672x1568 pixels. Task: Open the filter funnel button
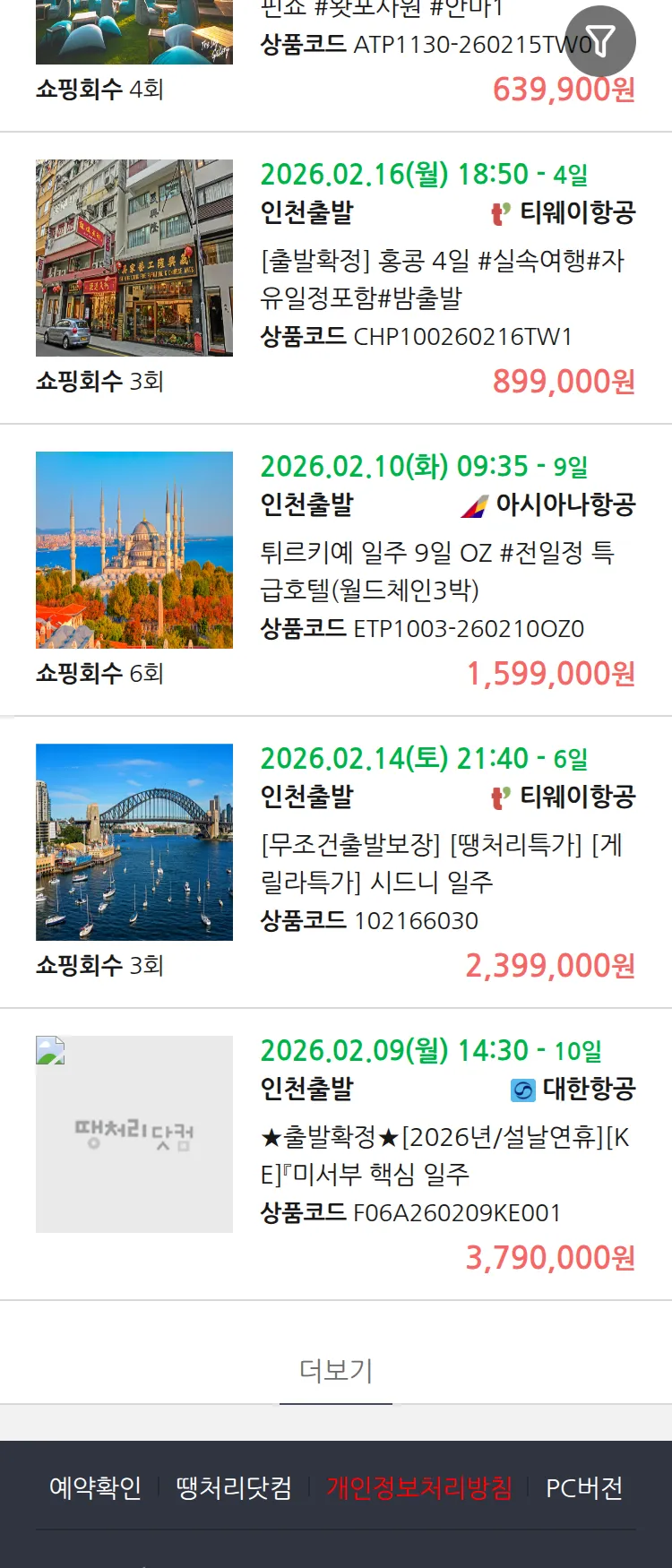click(x=600, y=41)
